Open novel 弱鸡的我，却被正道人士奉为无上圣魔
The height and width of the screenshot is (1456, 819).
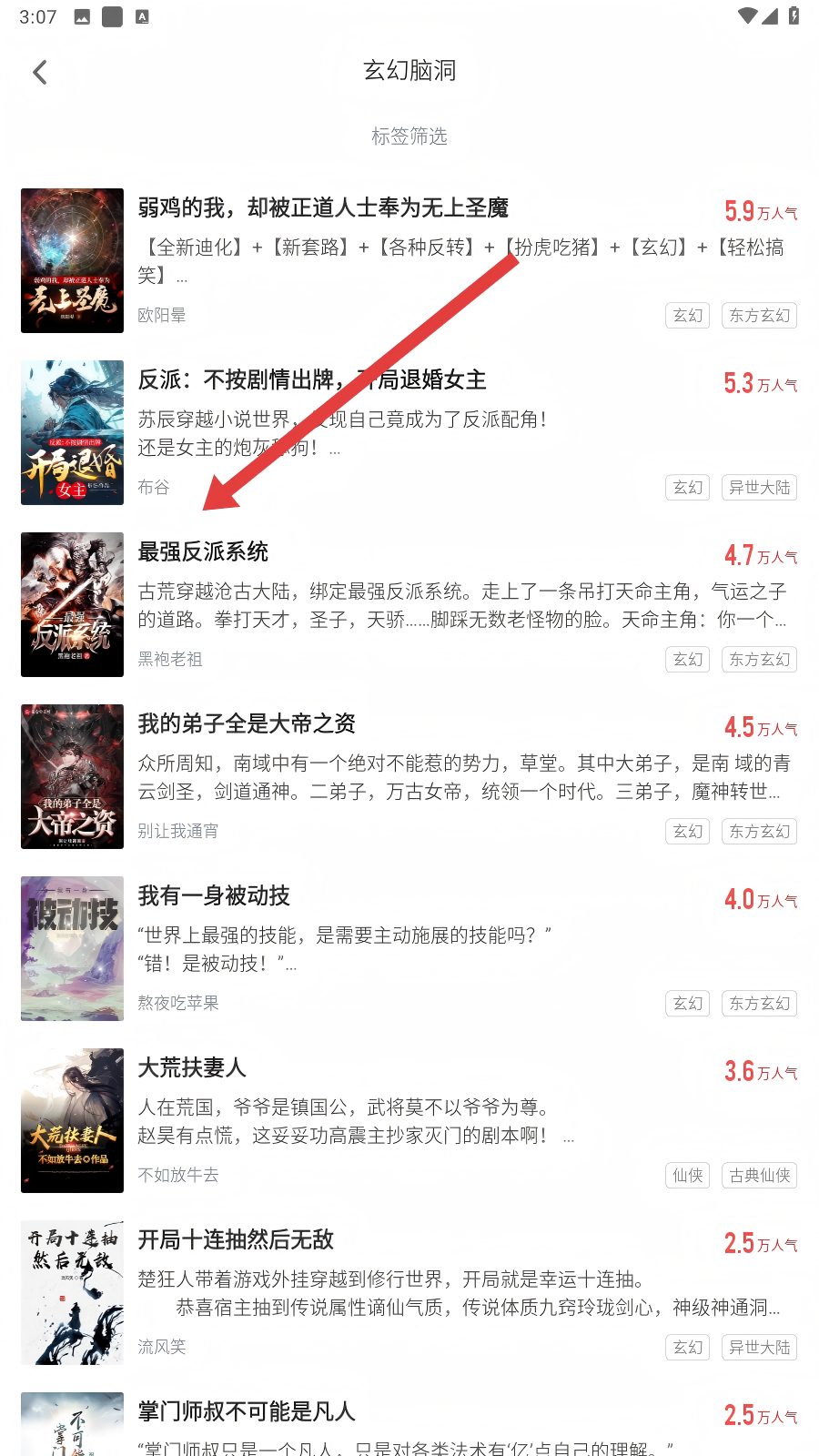click(x=323, y=208)
